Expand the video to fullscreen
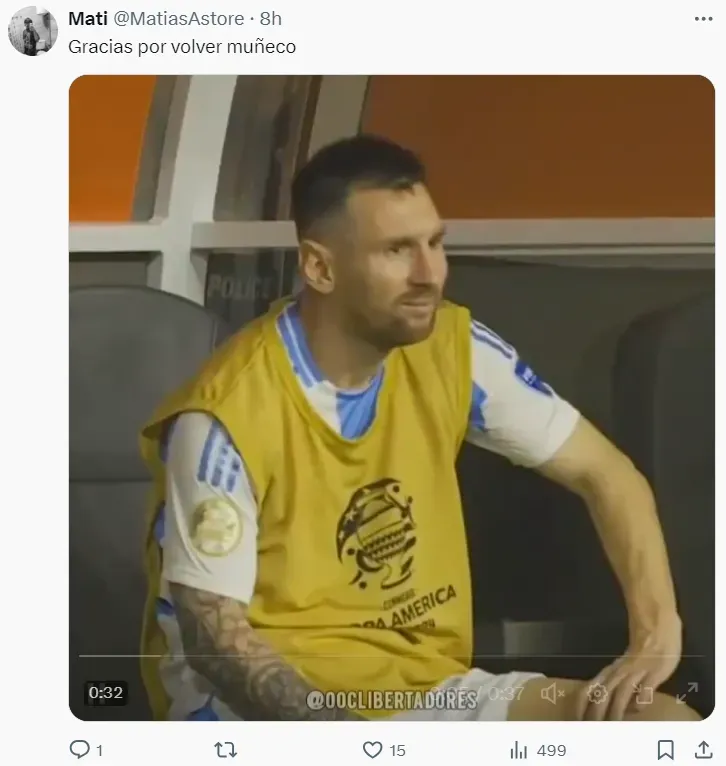 pos(686,692)
